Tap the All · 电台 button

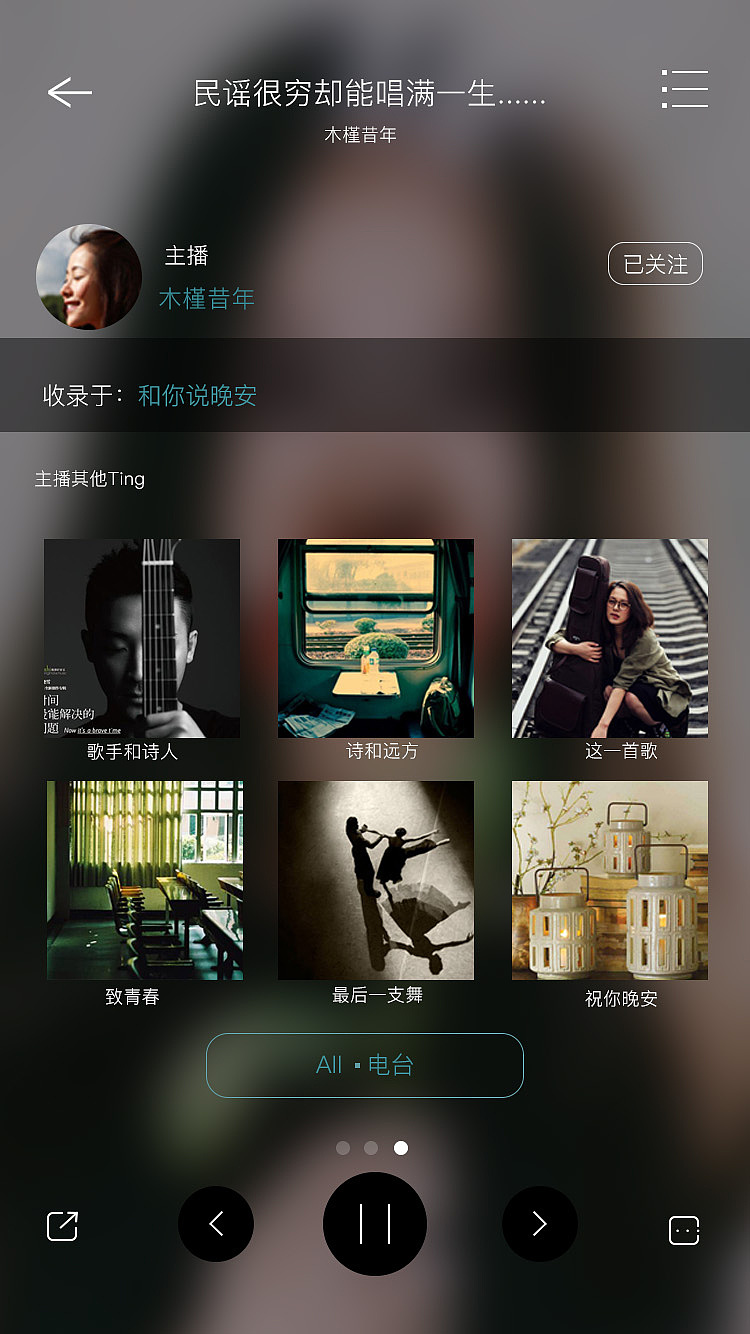364,1065
